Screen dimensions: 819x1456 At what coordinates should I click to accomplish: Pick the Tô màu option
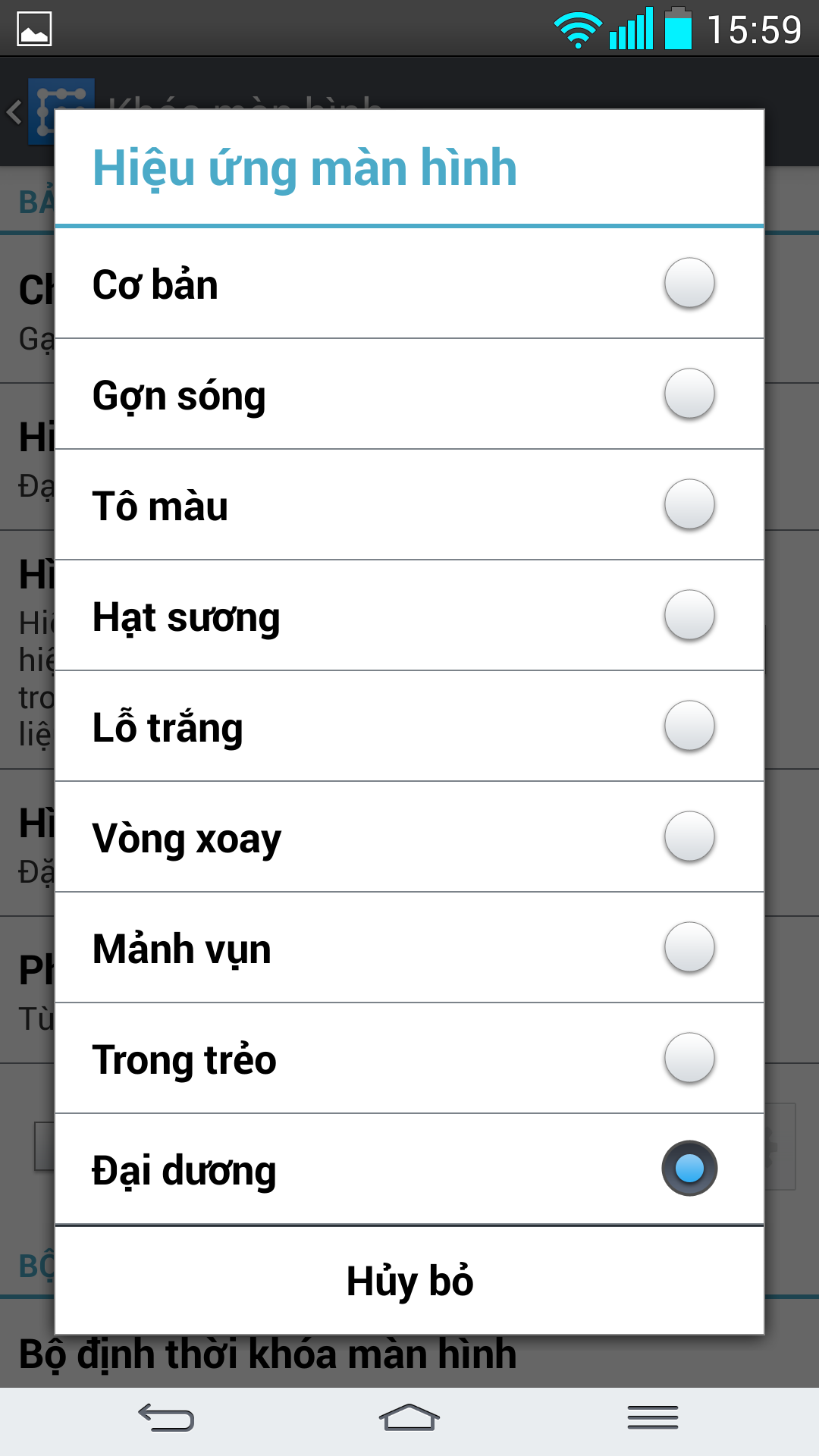(x=409, y=505)
